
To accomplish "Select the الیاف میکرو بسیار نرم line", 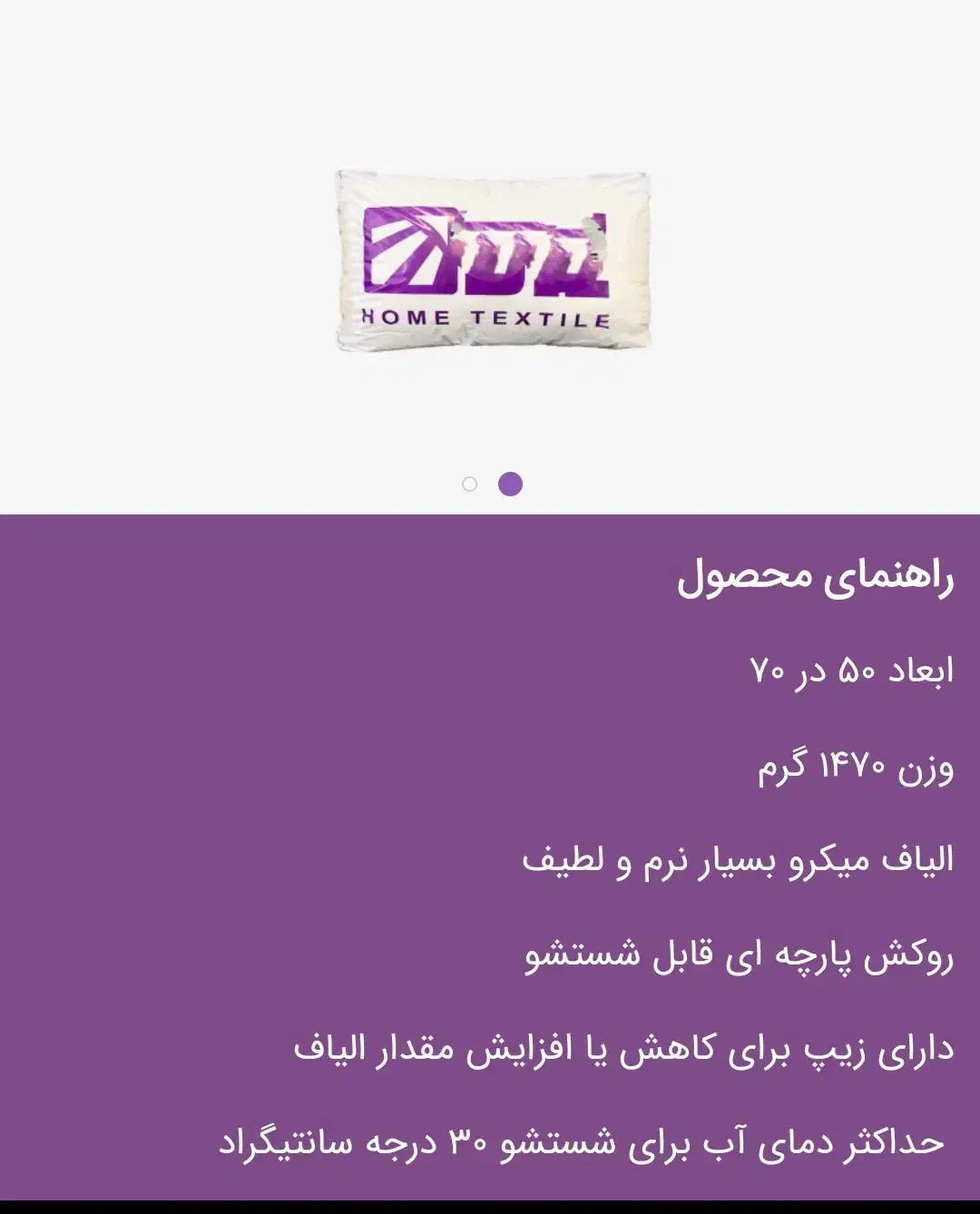I will point(744,864).
